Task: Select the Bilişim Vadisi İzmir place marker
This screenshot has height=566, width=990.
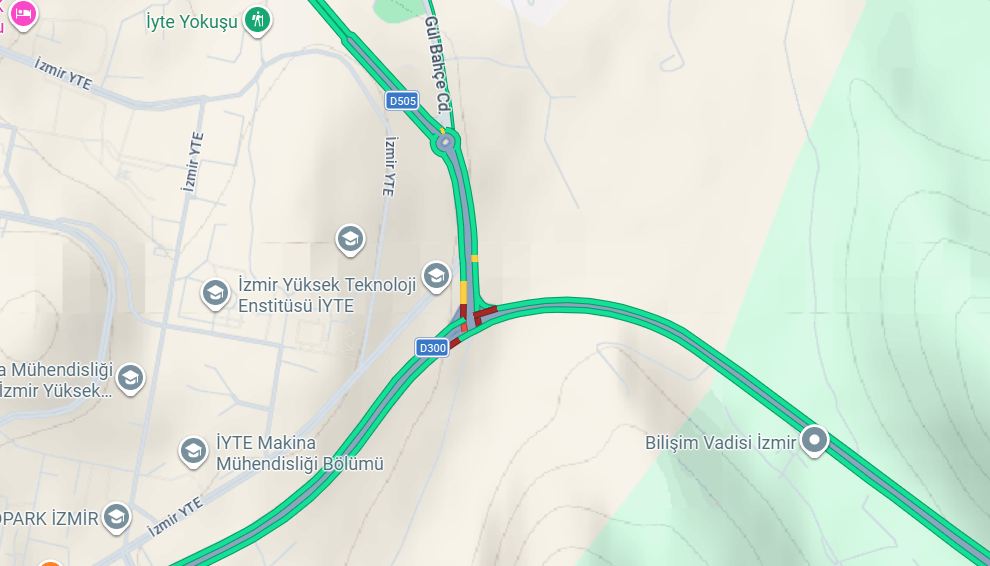Action: point(814,440)
